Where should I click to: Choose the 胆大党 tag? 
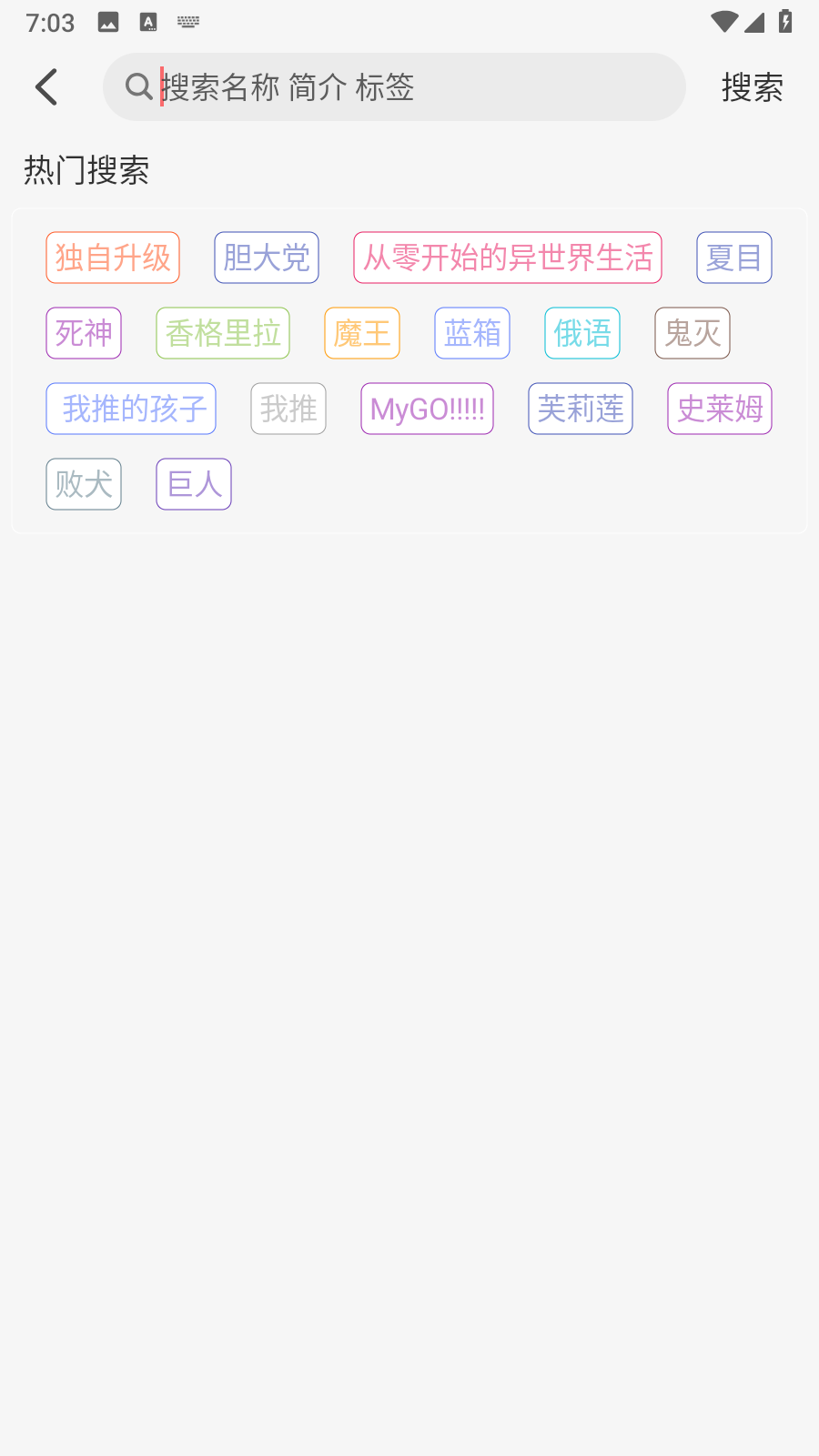[267, 258]
